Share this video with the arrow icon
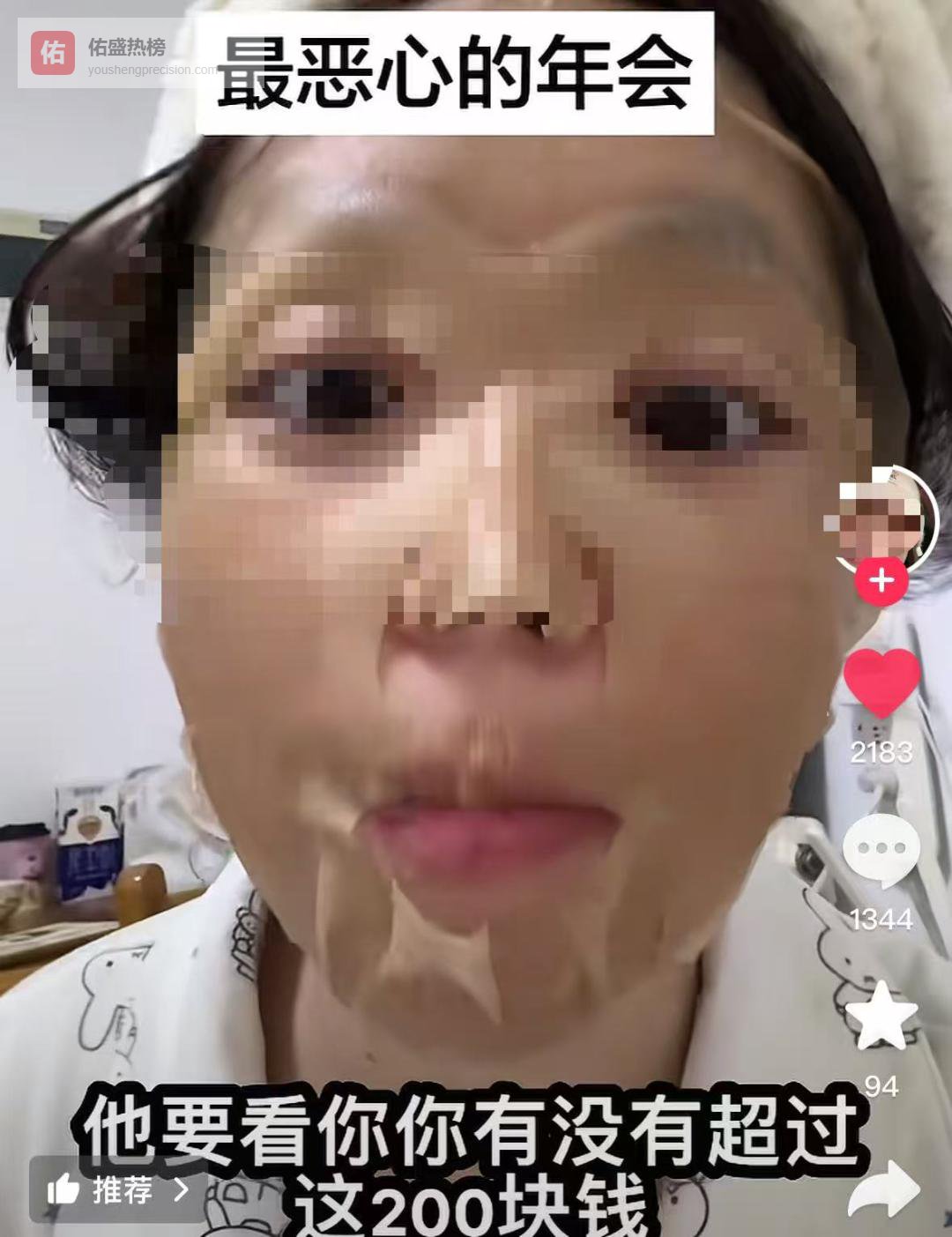Screen dimensions: 952x1237 884,1189
